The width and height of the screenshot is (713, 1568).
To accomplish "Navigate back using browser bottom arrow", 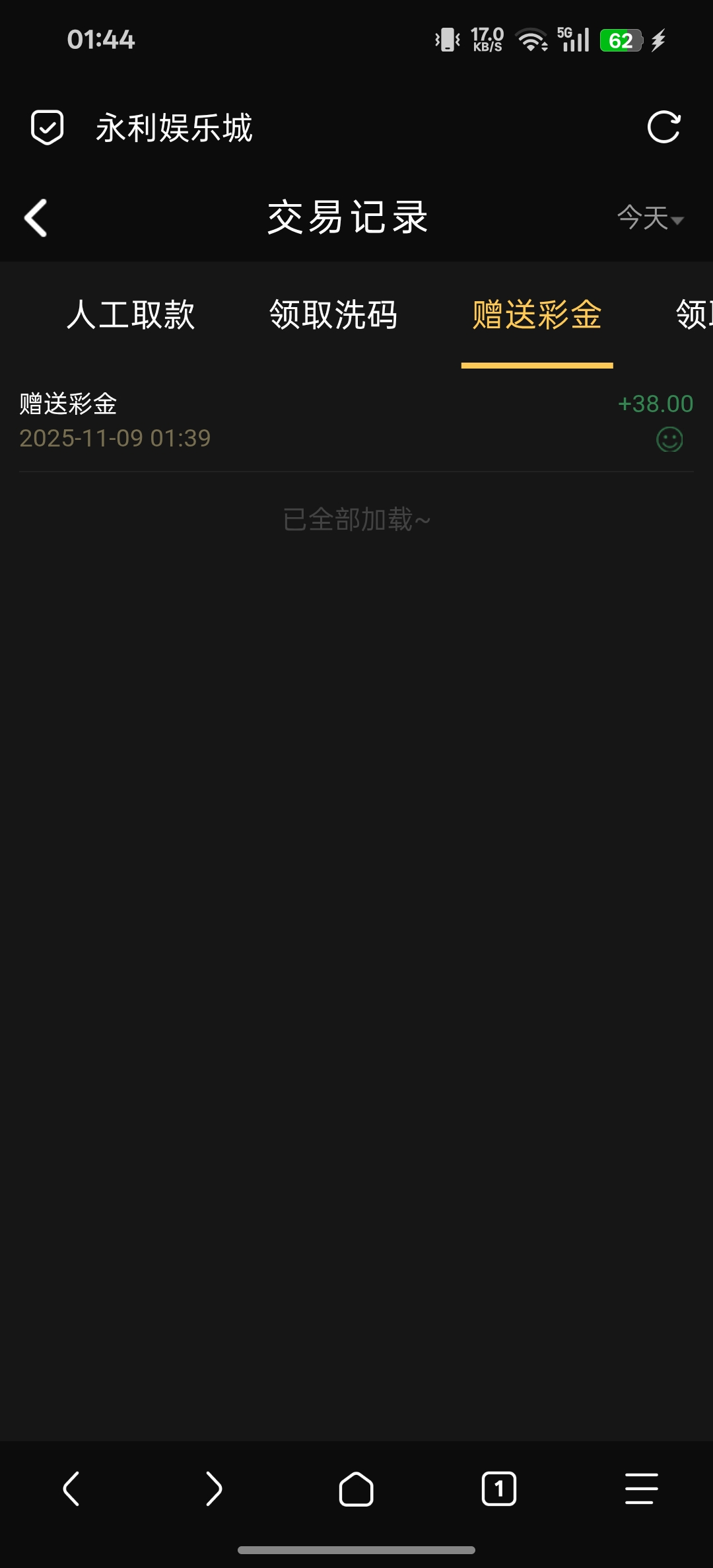I will coord(71,1489).
